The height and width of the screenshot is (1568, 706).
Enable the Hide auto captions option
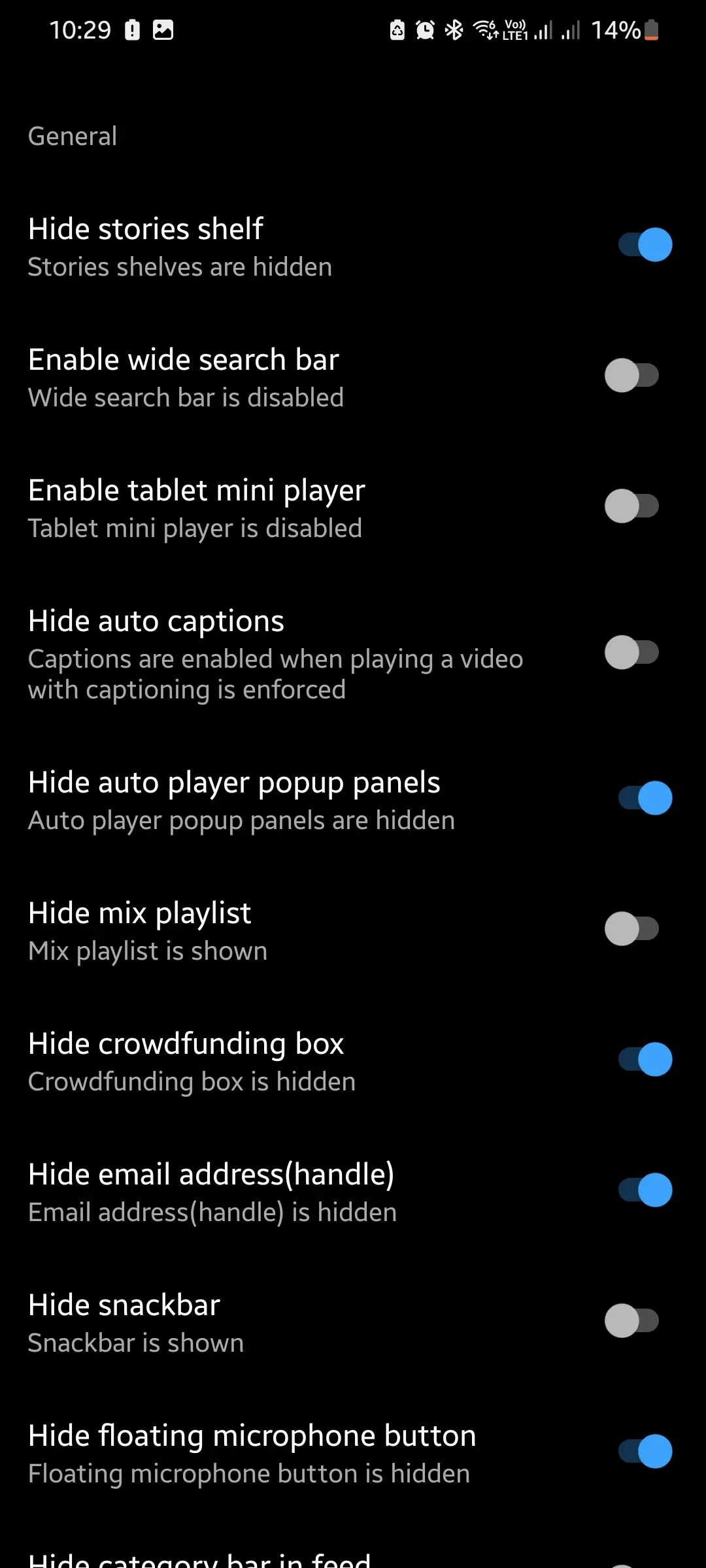632,653
